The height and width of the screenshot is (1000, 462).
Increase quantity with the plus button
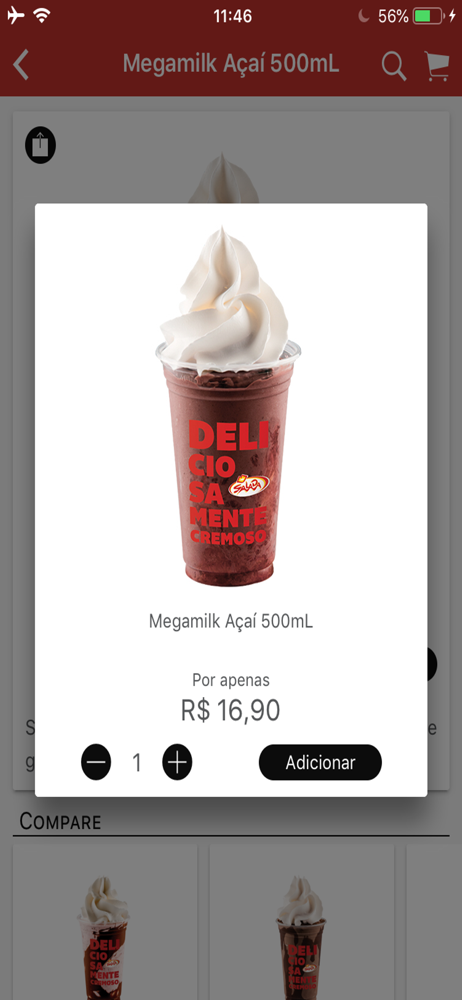click(x=177, y=762)
